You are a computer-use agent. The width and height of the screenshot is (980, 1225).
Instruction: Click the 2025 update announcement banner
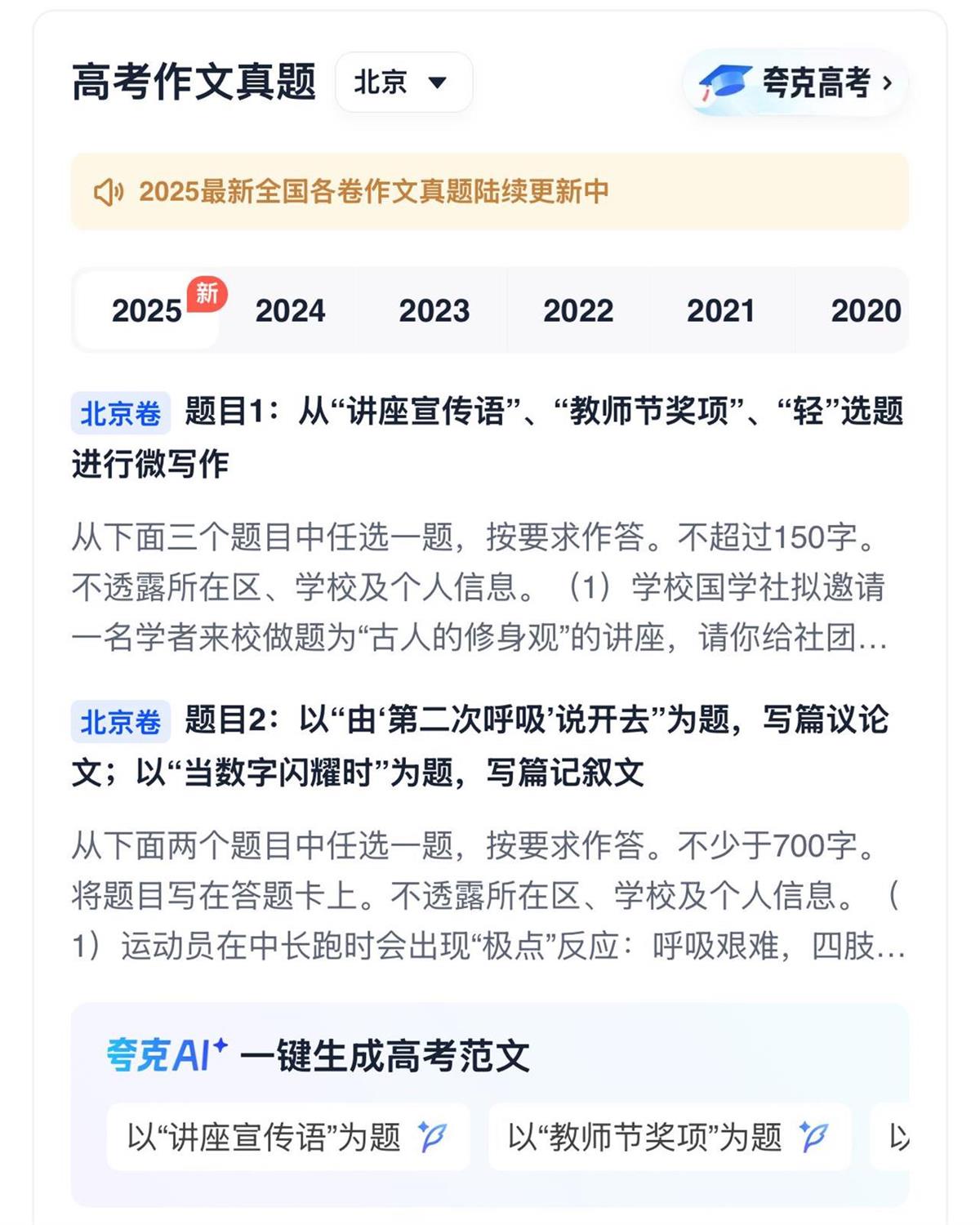[490, 193]
